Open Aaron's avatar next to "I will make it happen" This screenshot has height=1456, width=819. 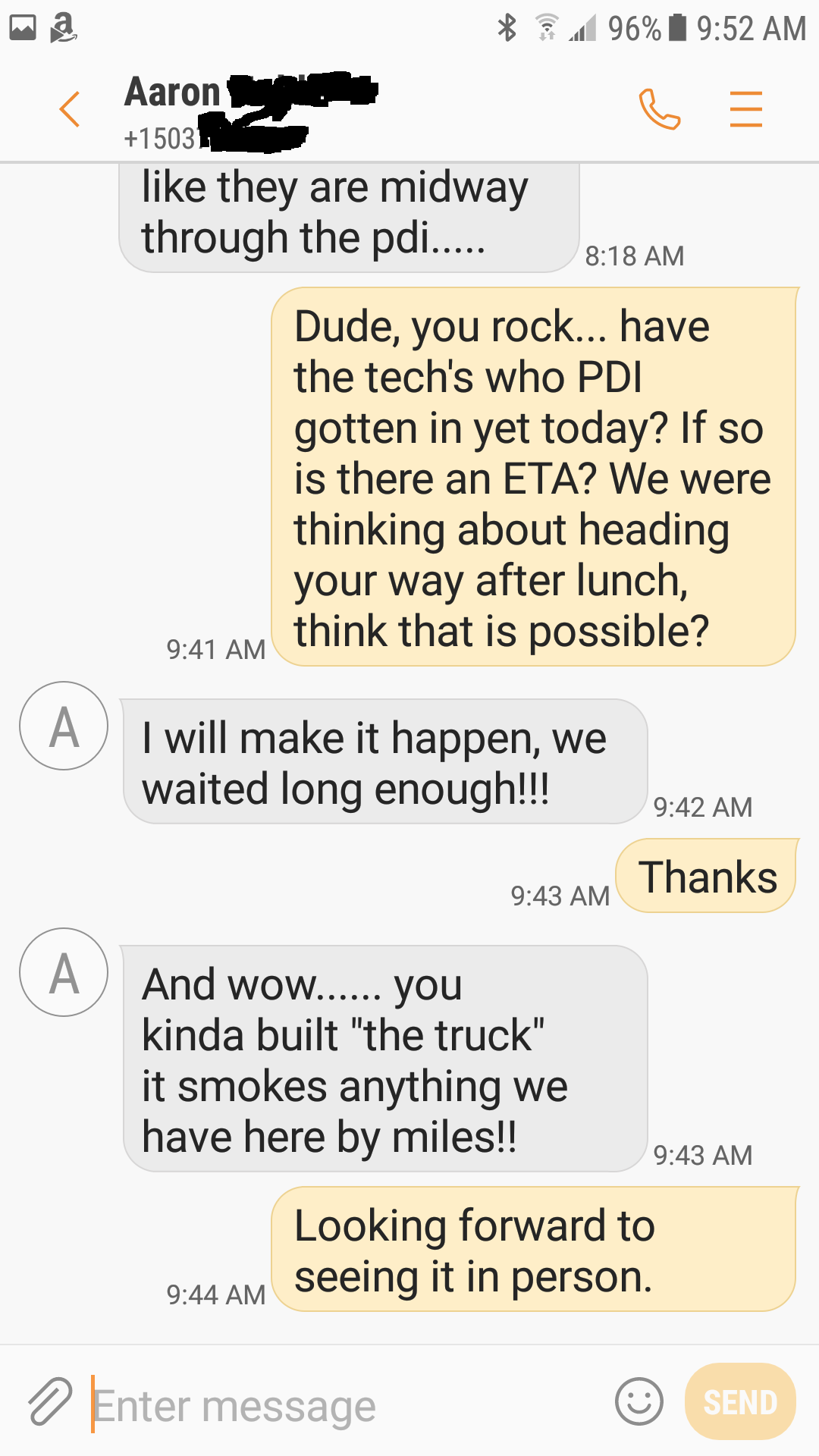[64, 726]
